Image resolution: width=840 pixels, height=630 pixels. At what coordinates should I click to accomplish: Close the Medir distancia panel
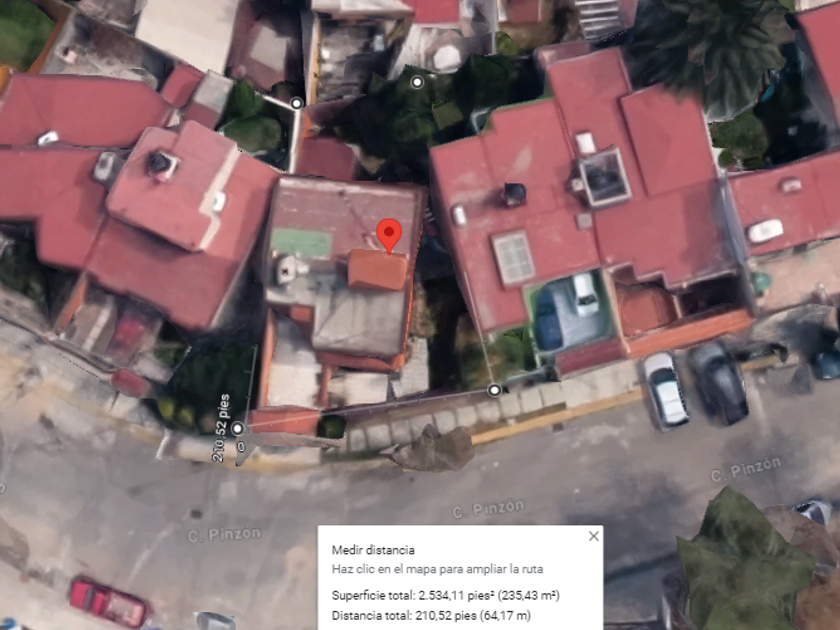coord(594,536)
